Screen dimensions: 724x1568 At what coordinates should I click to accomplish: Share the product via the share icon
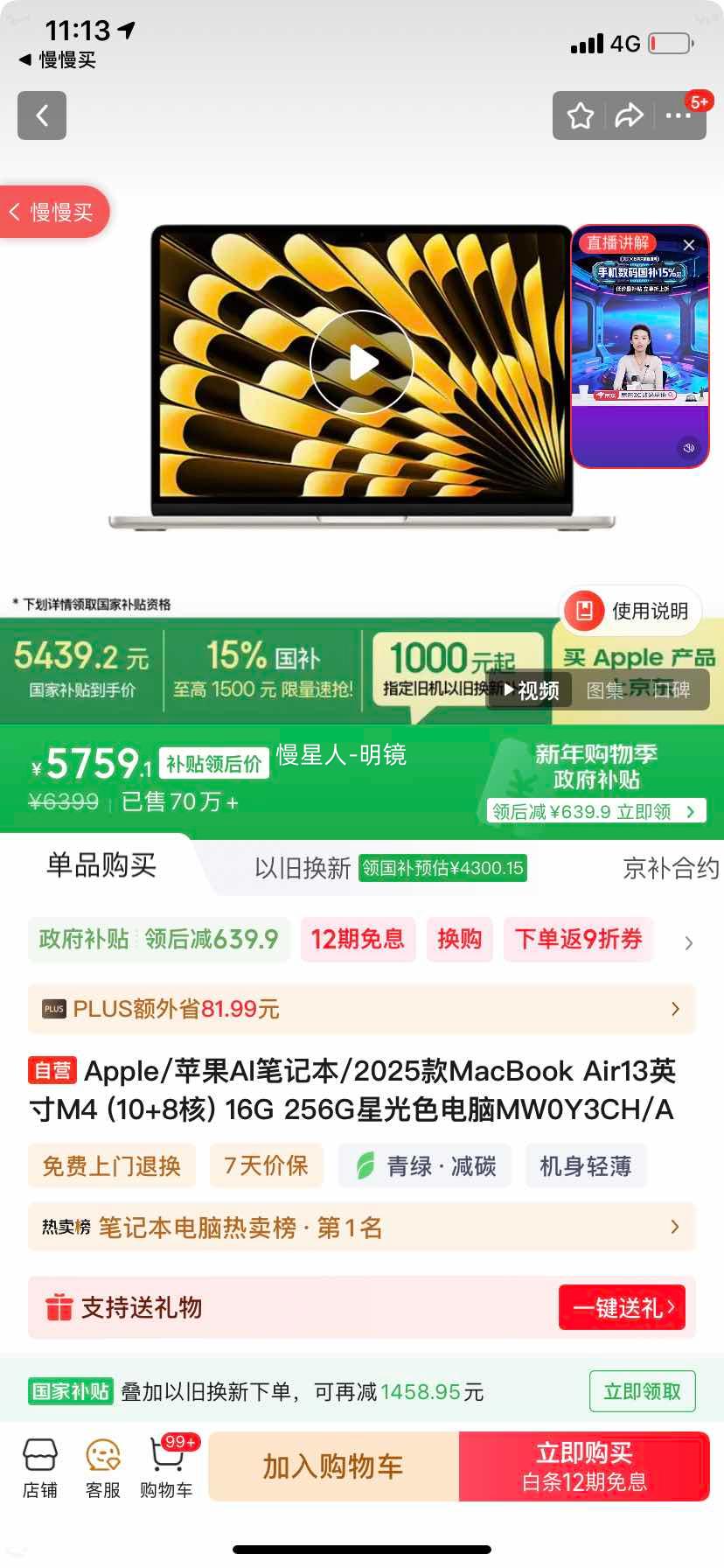coord(629,115)
